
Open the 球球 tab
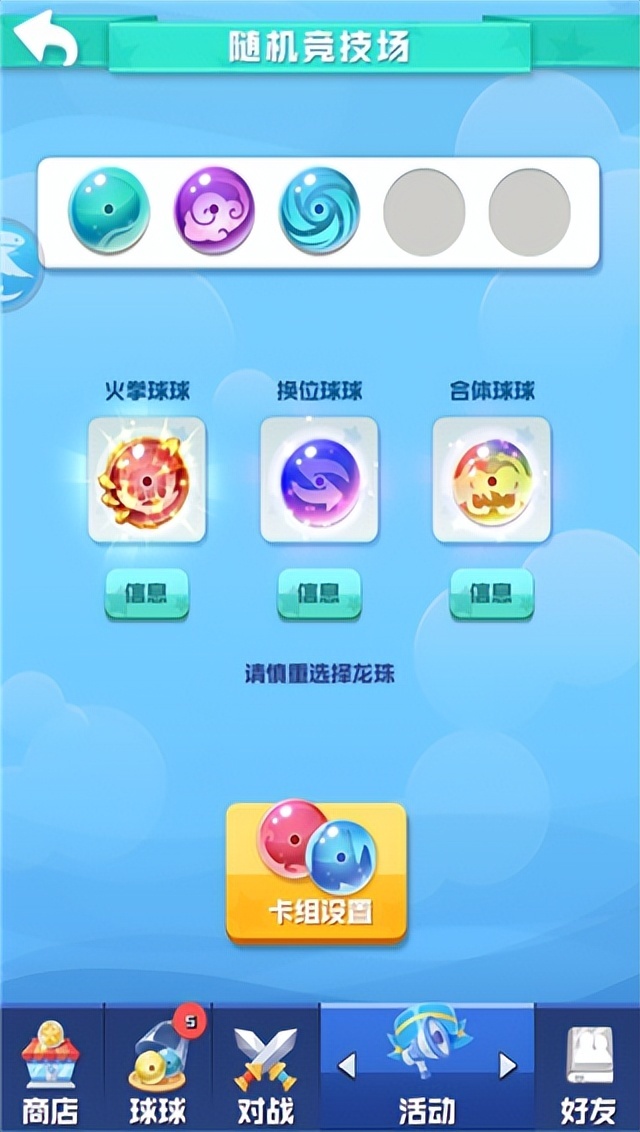[x=158, y=1070]
